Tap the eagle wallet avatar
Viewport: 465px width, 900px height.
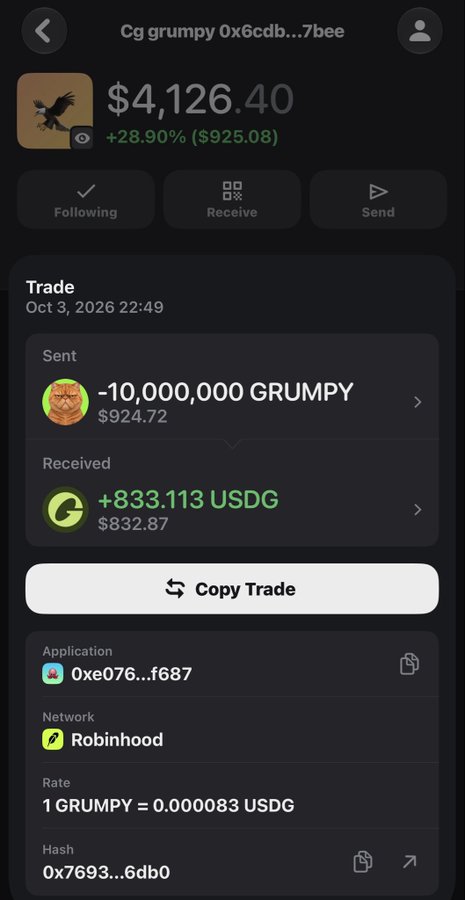coord(55,111)
